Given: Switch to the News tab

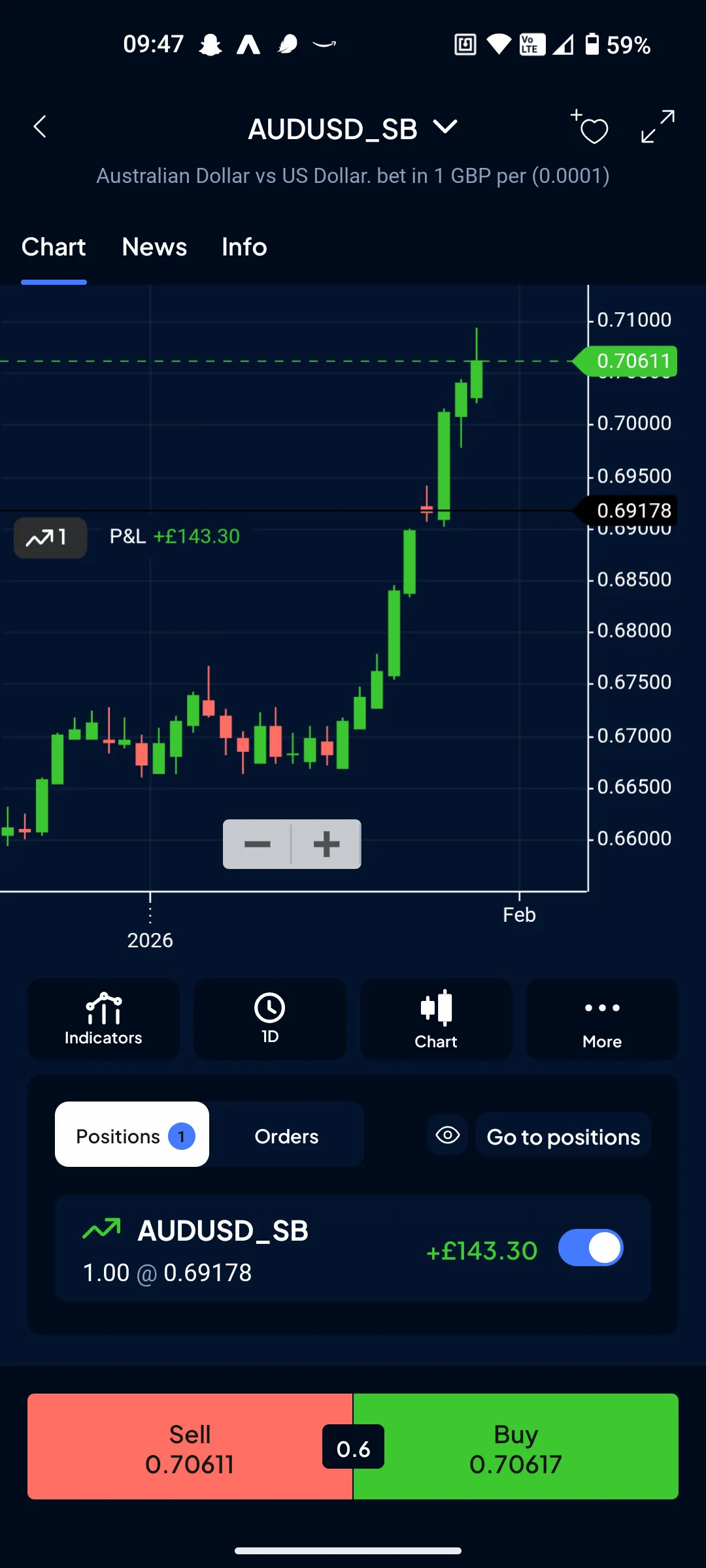Looking at the screenshot, I should coord(154,247).
